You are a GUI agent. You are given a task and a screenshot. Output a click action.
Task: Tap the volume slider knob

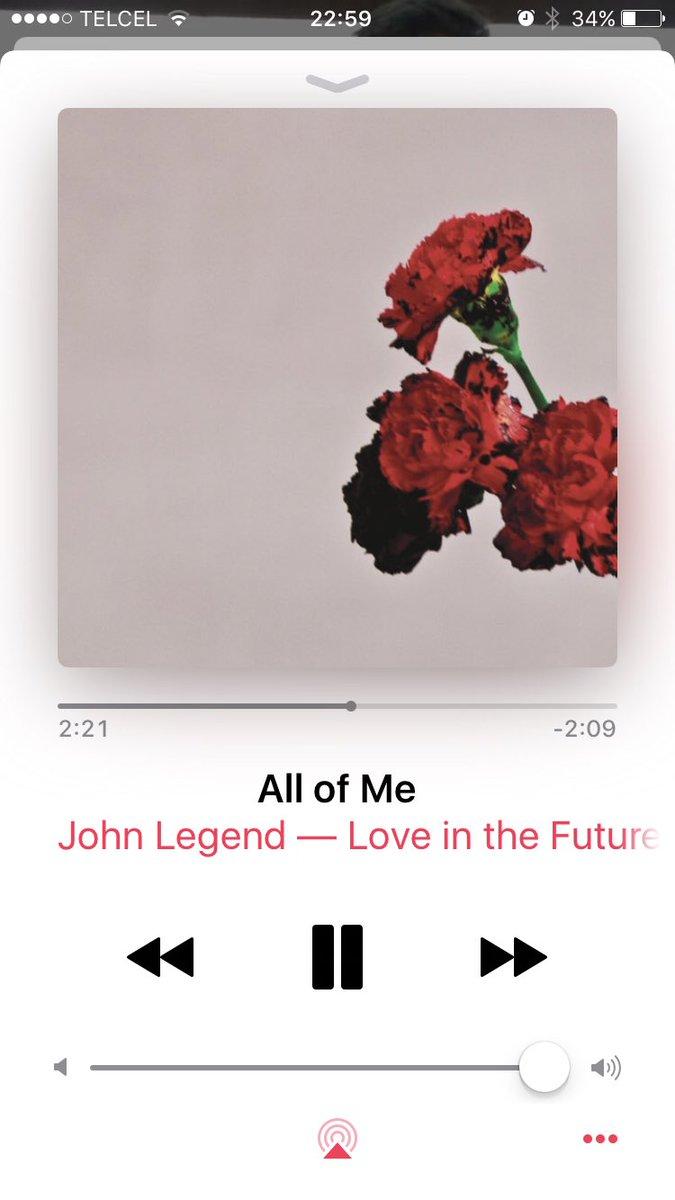[x=544, y=1067]
